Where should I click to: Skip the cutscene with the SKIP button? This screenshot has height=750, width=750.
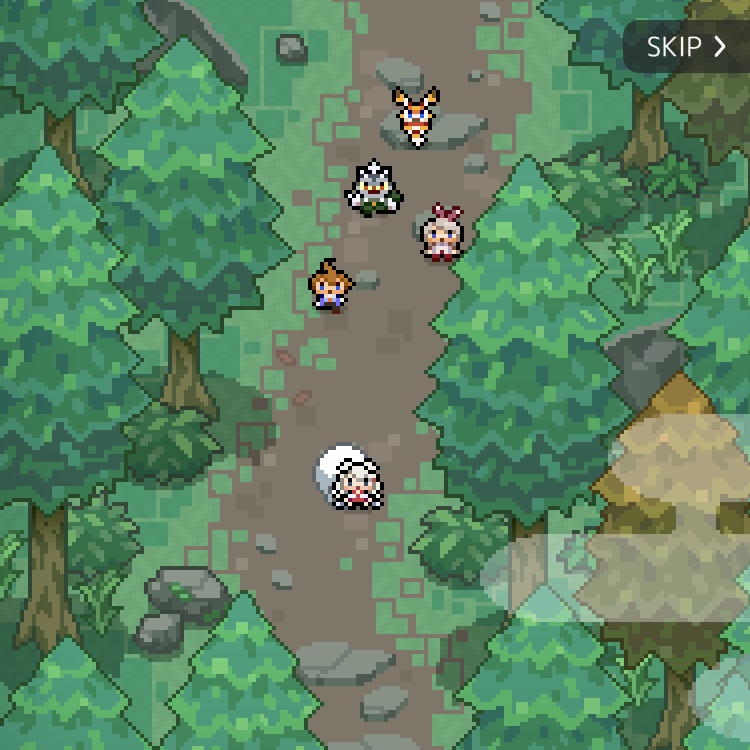pyautogui.click(x=686, y=46)
